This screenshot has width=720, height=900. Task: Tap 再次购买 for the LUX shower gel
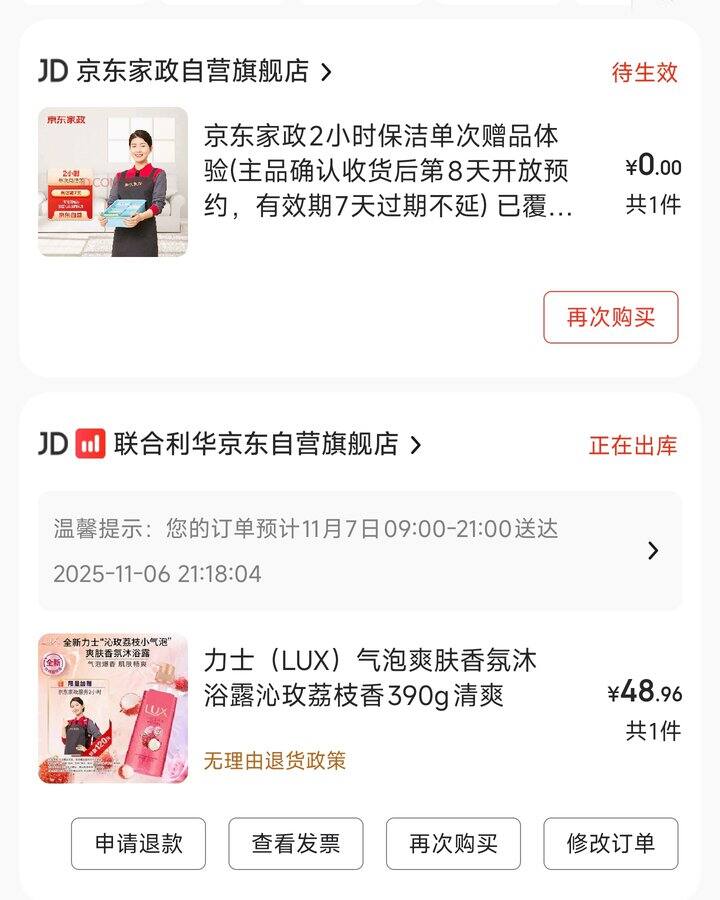coord(453,844)
